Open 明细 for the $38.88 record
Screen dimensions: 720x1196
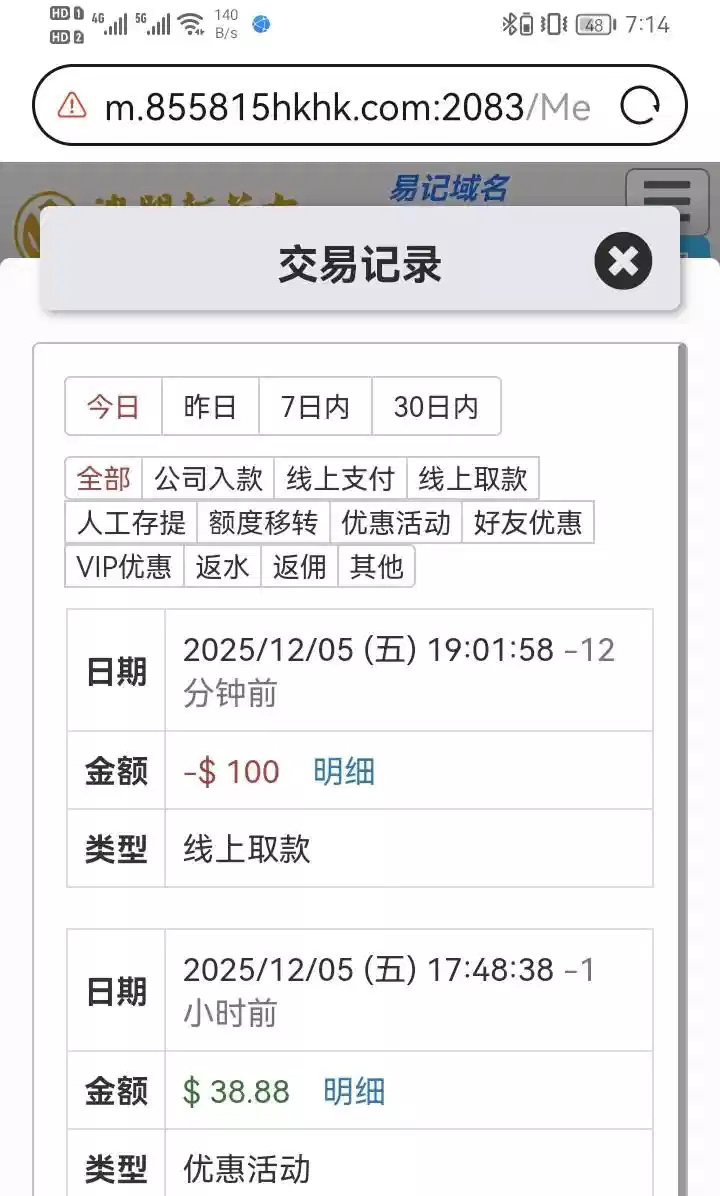point(354,1092)
